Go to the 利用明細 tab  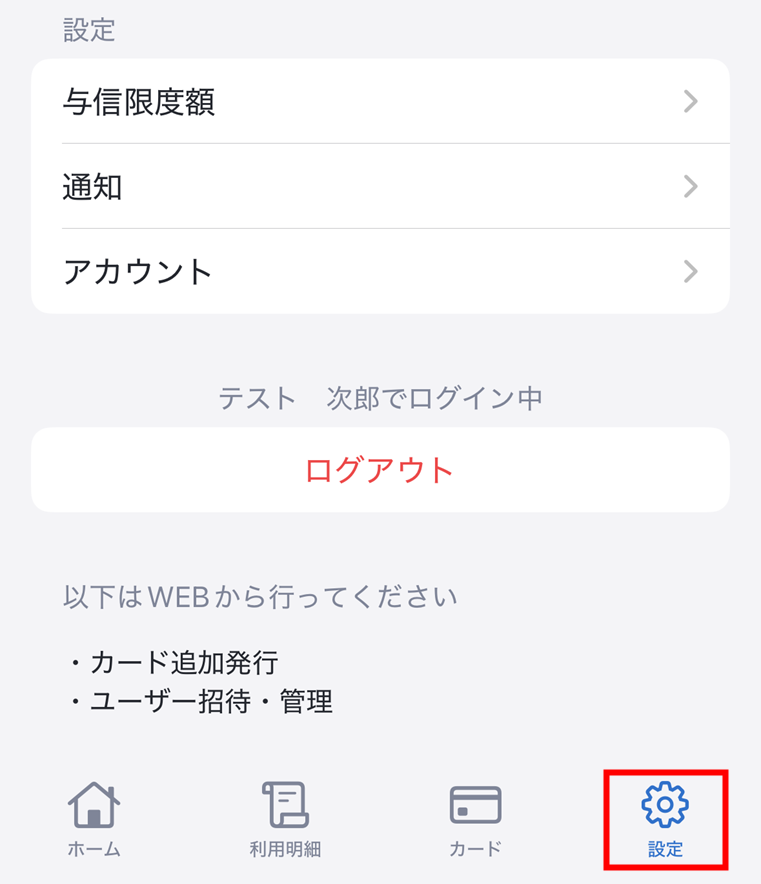(x=285, y=819)
